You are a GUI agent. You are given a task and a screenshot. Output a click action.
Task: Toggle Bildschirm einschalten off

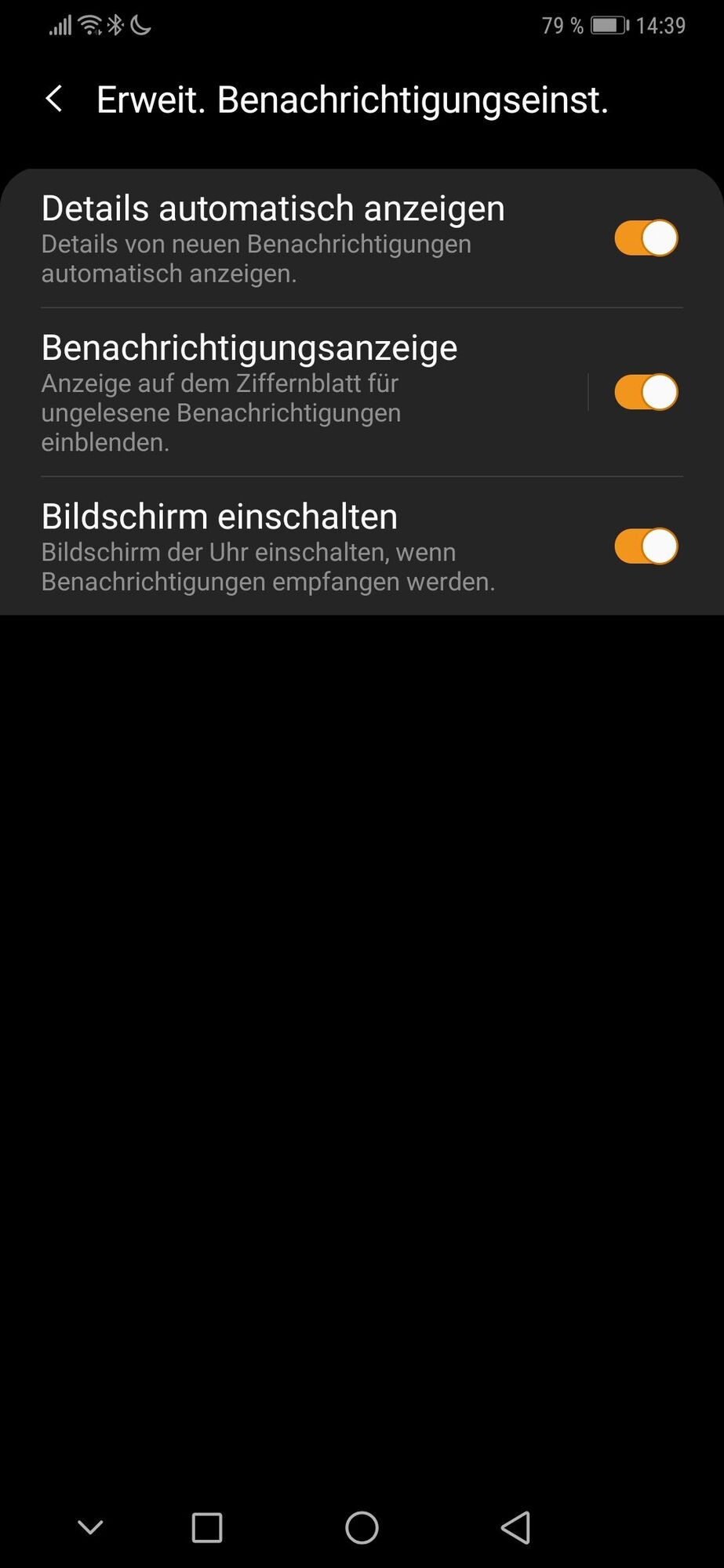tap(645, 546)
